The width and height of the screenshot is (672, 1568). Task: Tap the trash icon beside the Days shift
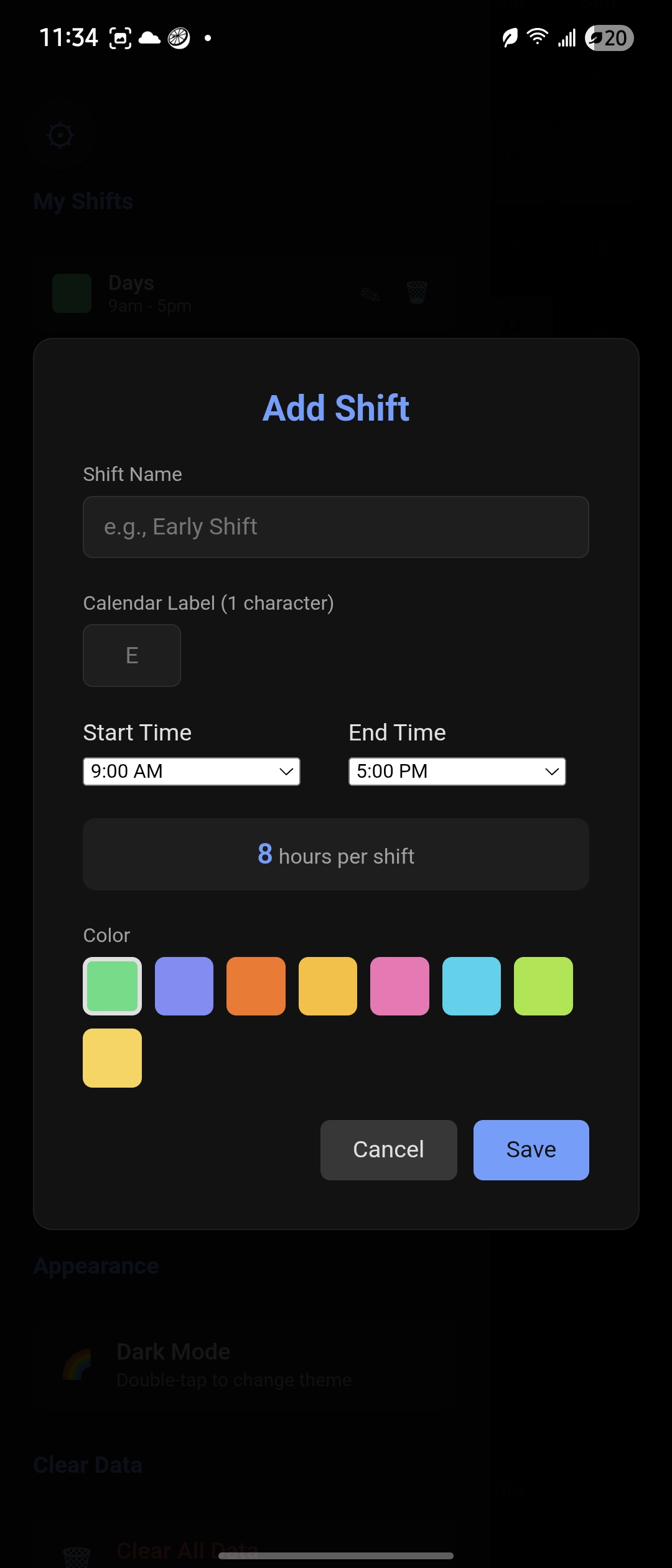click(417, 292)
